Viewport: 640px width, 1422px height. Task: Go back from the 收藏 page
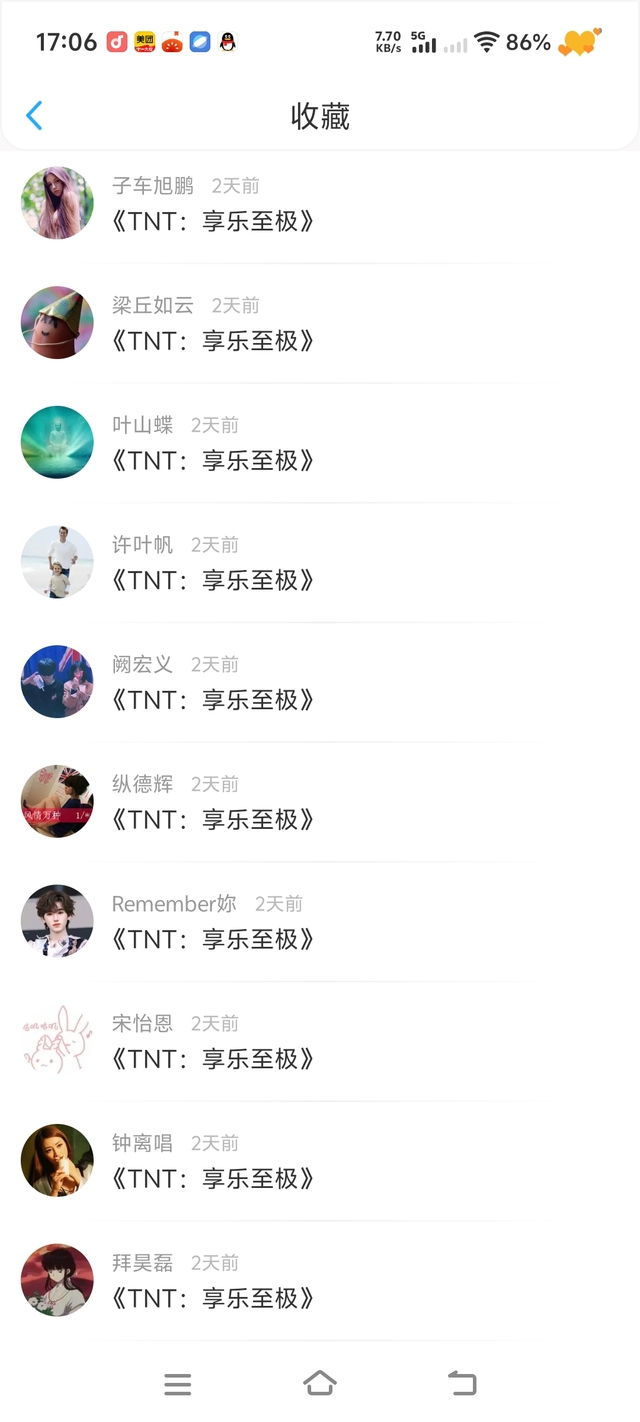(x=34, y=116)
